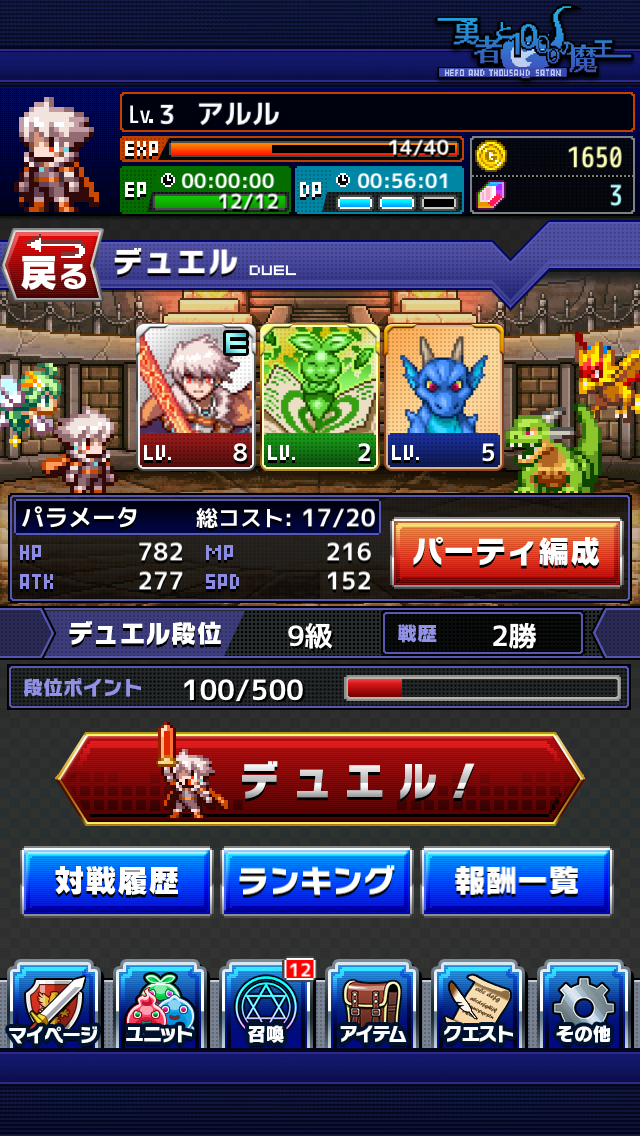Go to マイページ tab

(54, 1005)
